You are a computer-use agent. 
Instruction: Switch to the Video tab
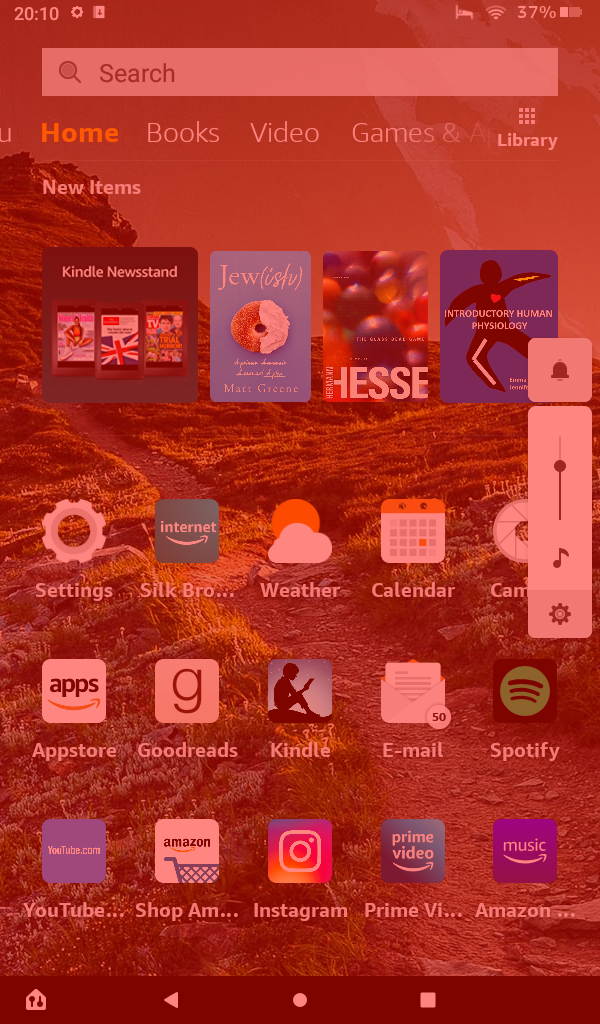[285, 133]
